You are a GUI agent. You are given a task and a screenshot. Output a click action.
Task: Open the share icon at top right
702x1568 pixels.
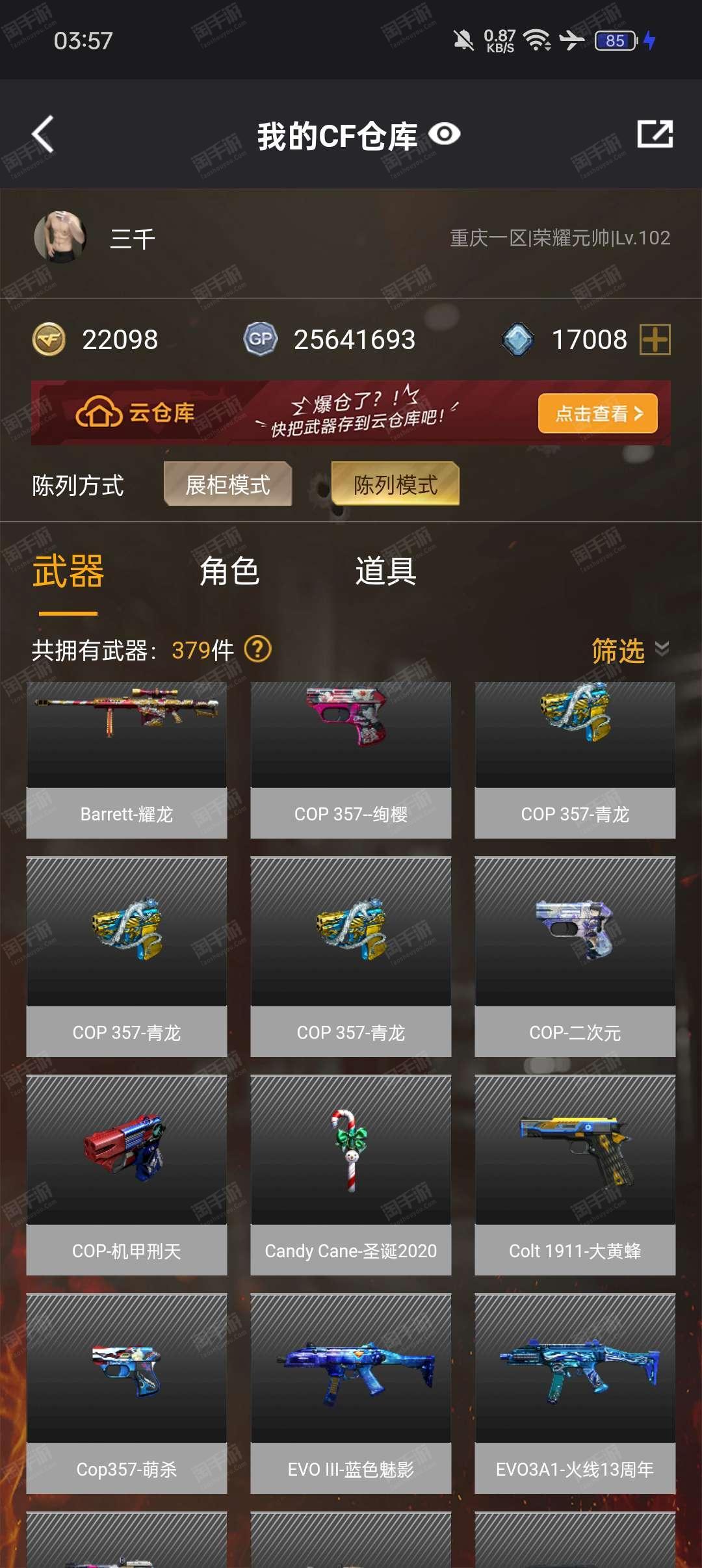pyautogui.click(x=655, y=134)
